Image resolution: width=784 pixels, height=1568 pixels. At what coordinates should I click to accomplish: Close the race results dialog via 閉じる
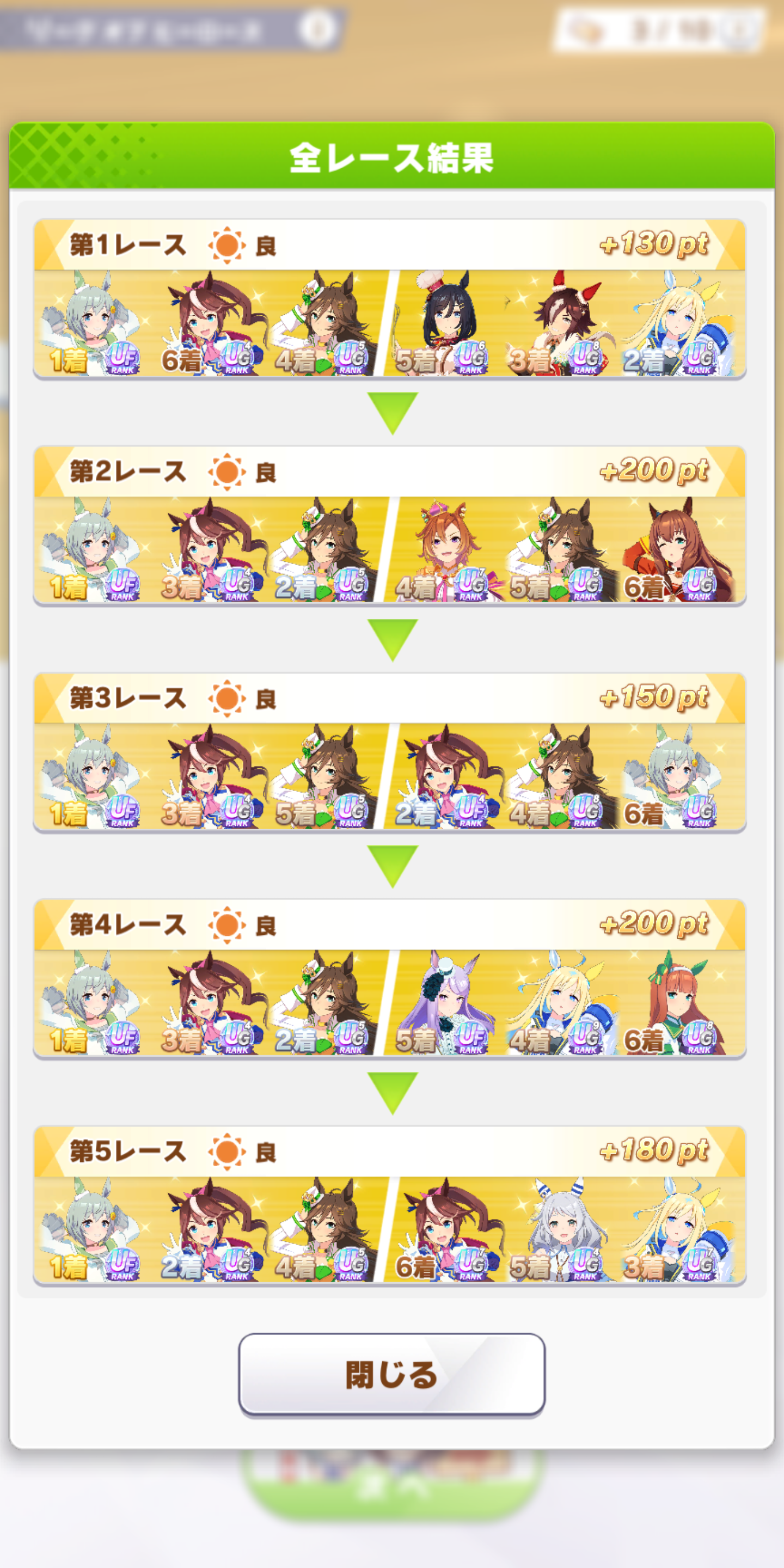point(391,1374)
